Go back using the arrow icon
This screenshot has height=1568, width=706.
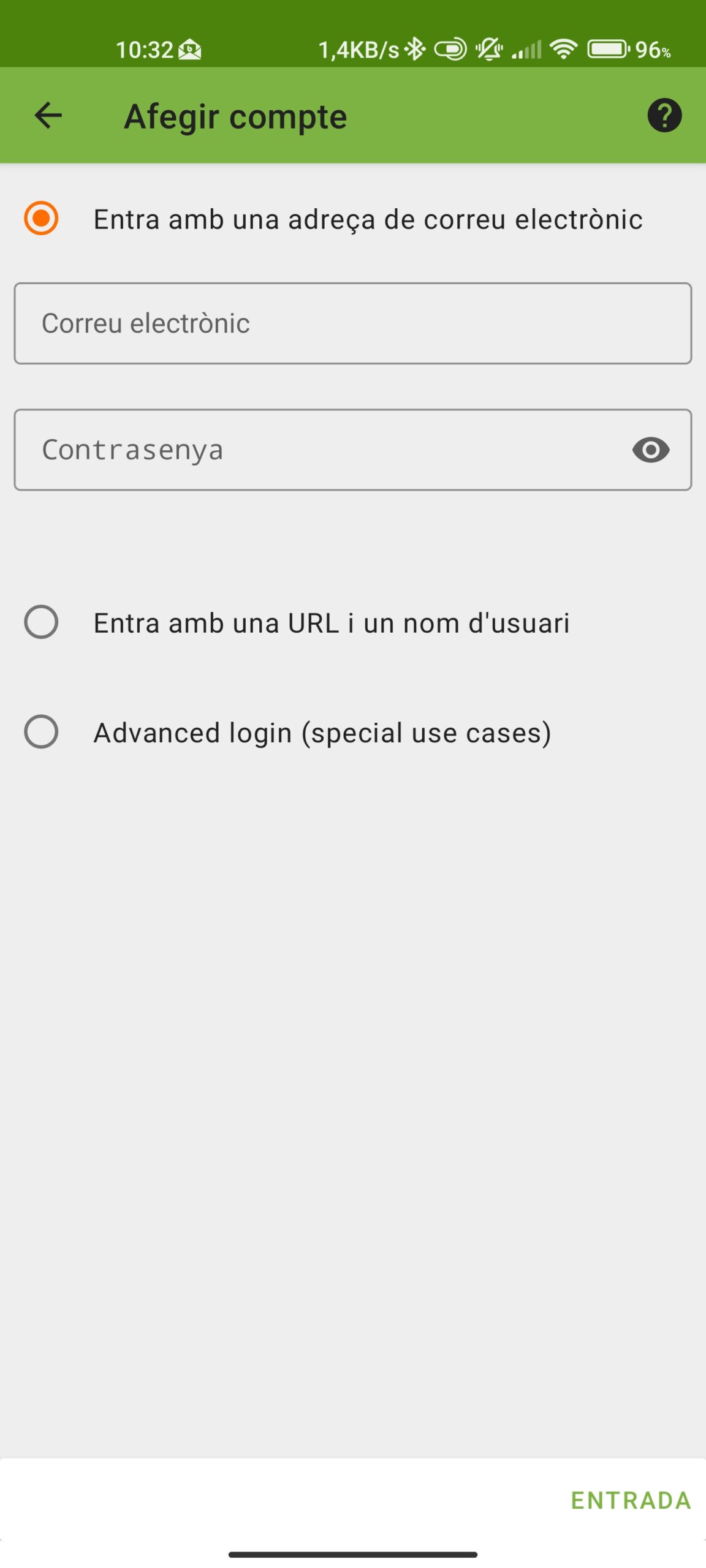[48, 115]
